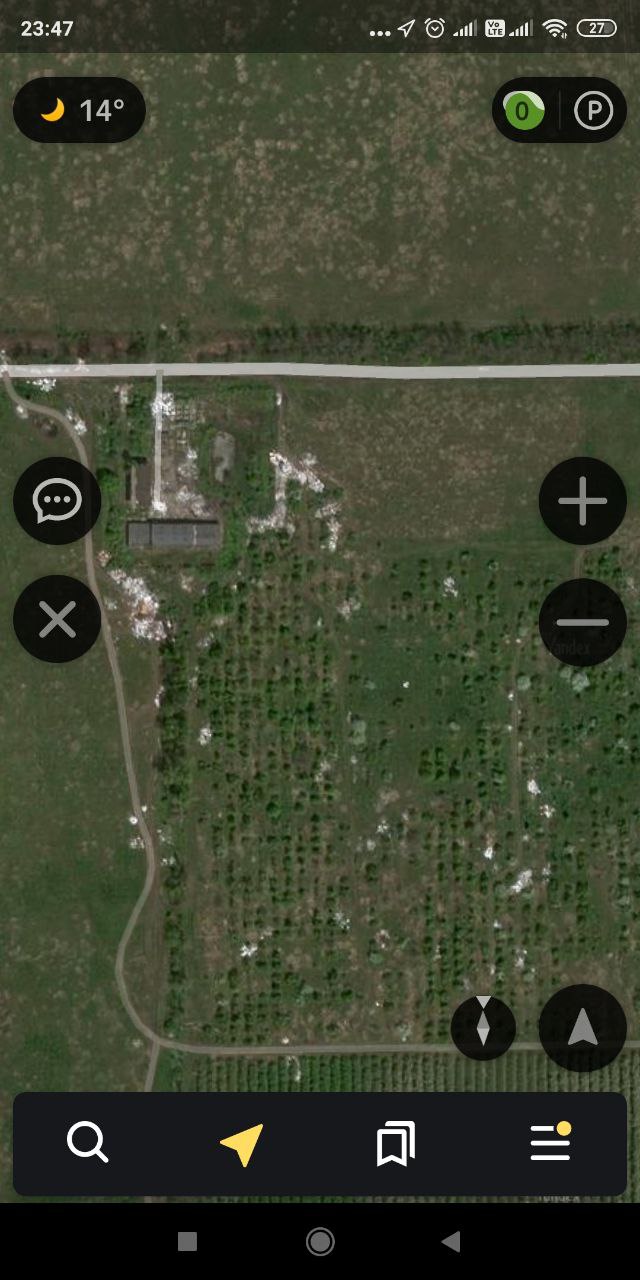640x1280 pixels.
Task: Zoom out with the minus button
Action: pos(583,622)
